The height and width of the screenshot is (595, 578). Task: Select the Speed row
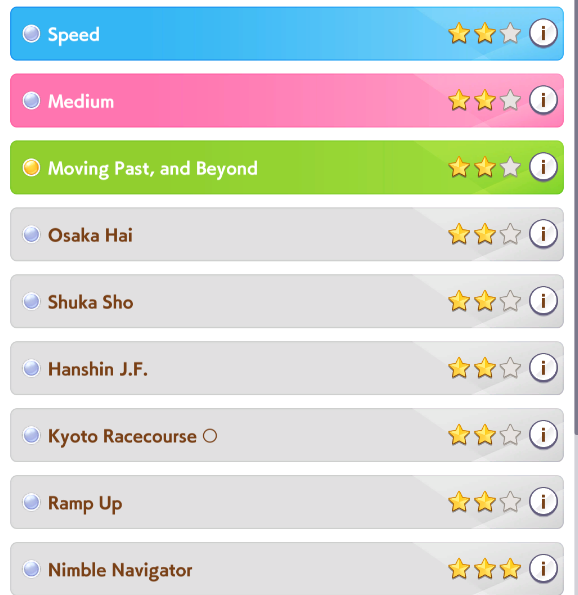pyautogui.click(x=287, y=33)
